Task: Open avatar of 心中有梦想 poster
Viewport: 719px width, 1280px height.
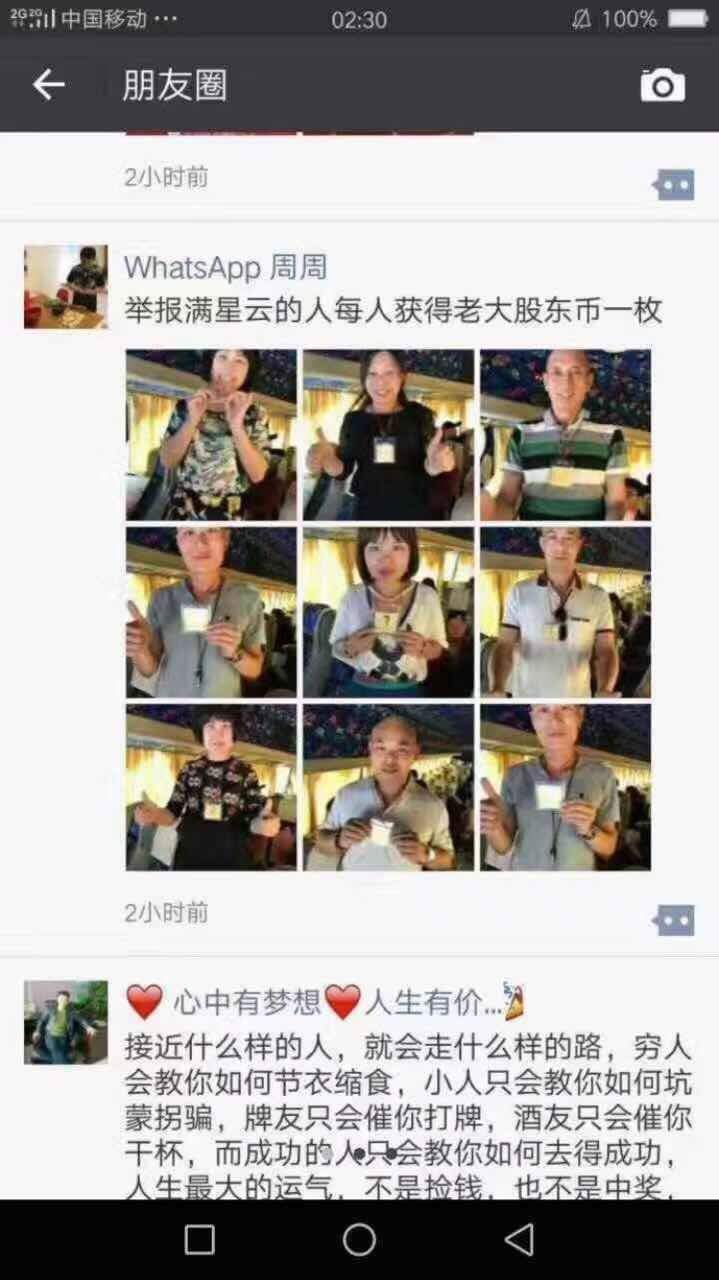Action: coord(65,1021)
